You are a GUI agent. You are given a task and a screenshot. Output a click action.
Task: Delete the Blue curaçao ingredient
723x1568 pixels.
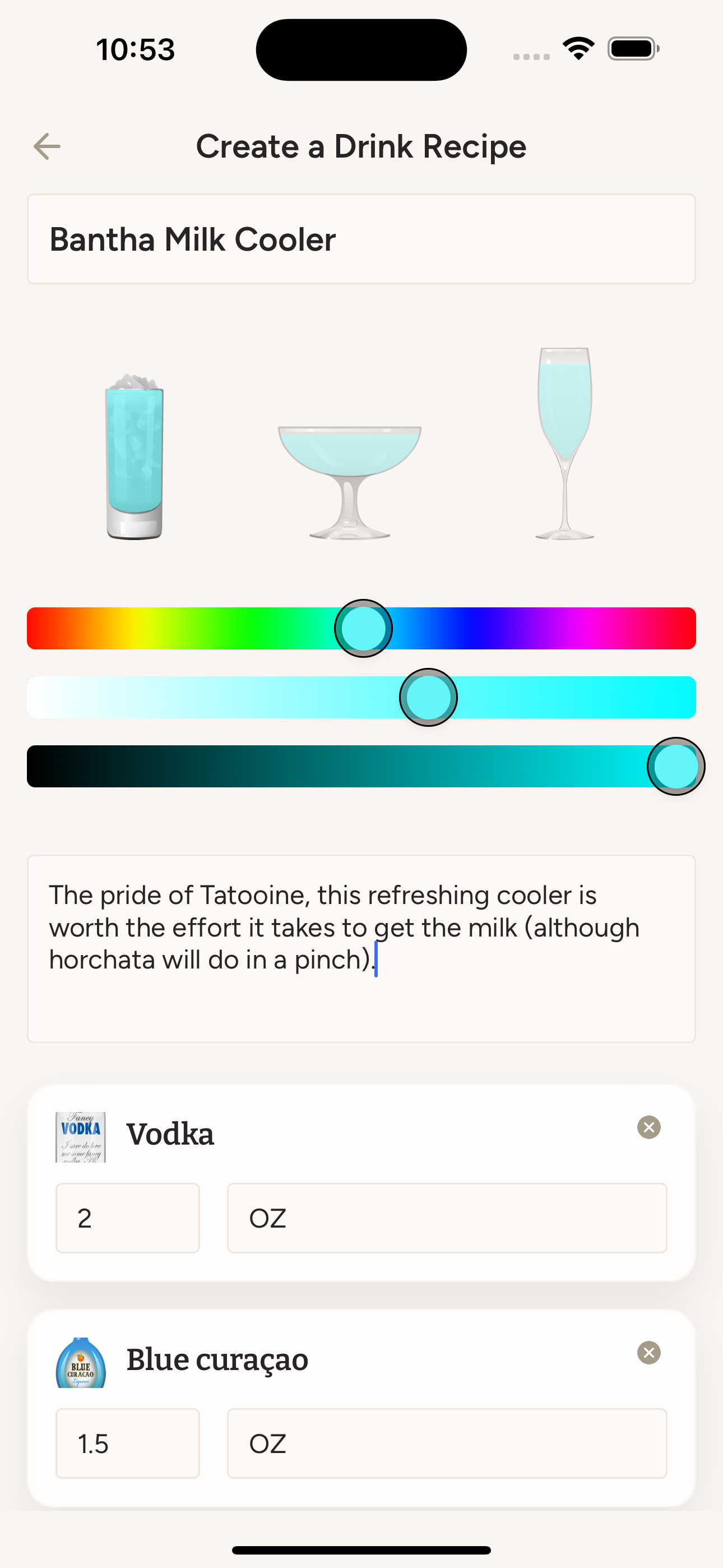click(649, 1353)
